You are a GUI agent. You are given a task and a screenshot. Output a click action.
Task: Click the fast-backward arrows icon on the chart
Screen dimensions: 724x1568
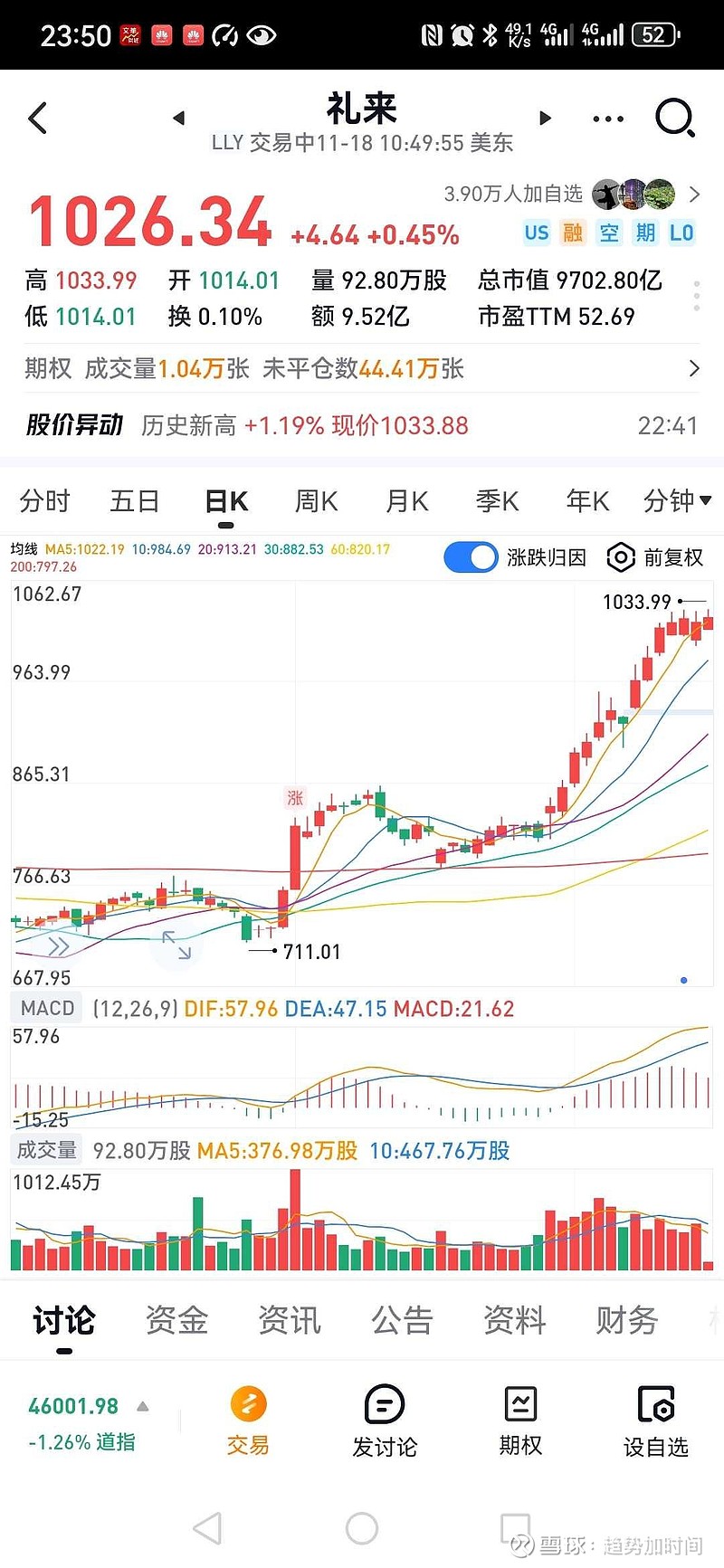pyautogui.click(x=58, y=945)
